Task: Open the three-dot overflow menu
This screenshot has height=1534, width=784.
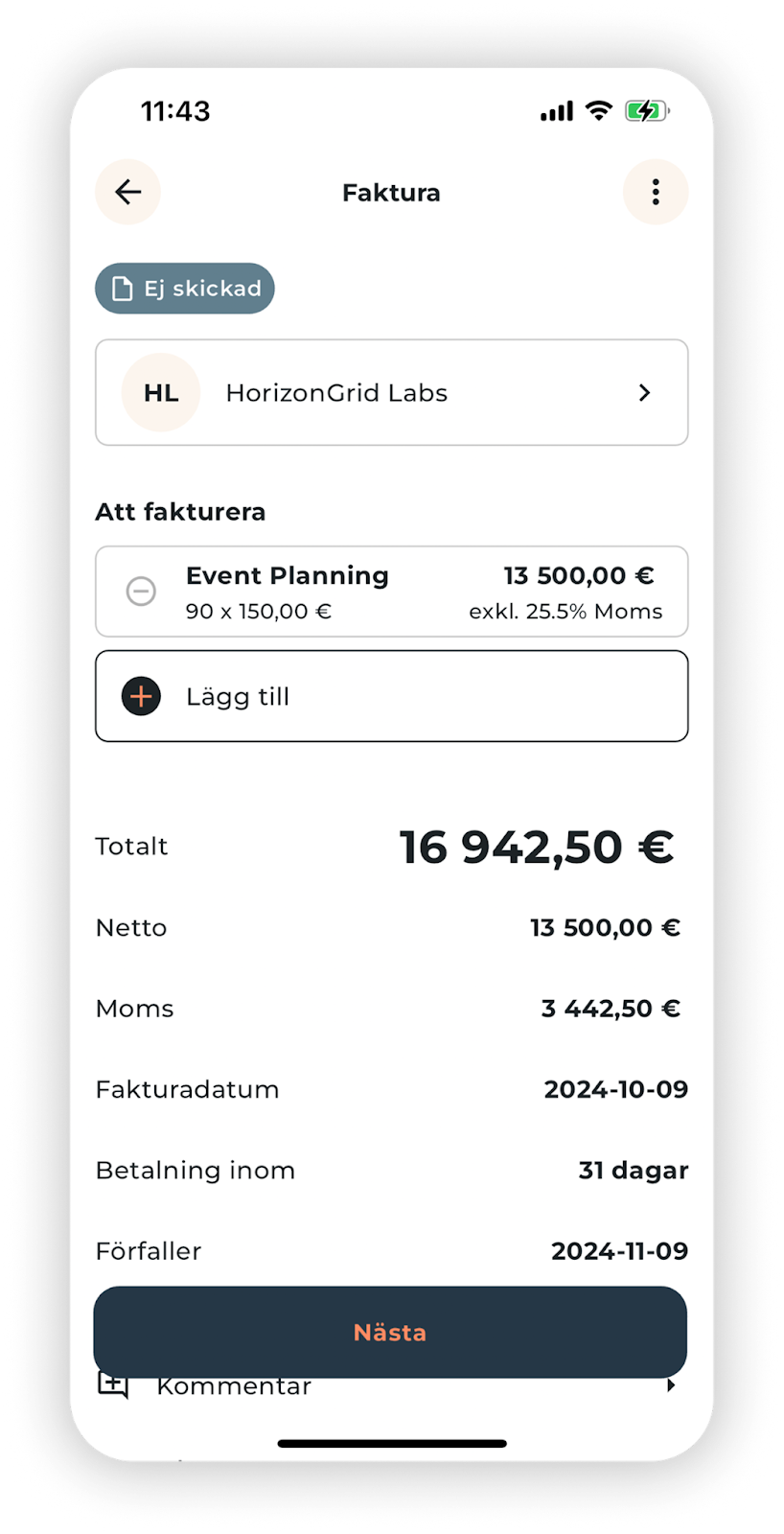Action: [x=656, y=193]
